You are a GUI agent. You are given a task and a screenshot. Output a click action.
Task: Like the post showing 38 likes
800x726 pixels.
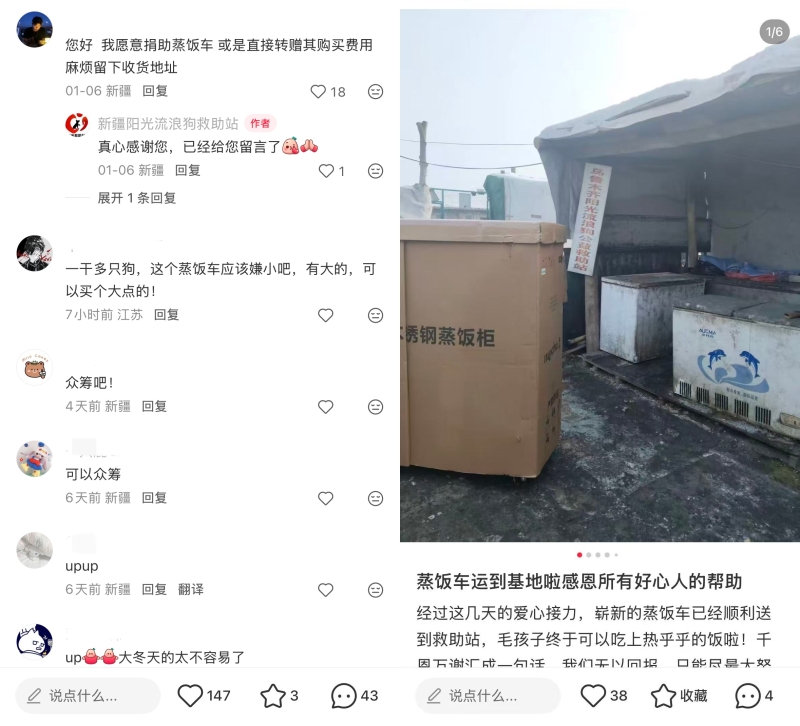(x=593, y=695)
